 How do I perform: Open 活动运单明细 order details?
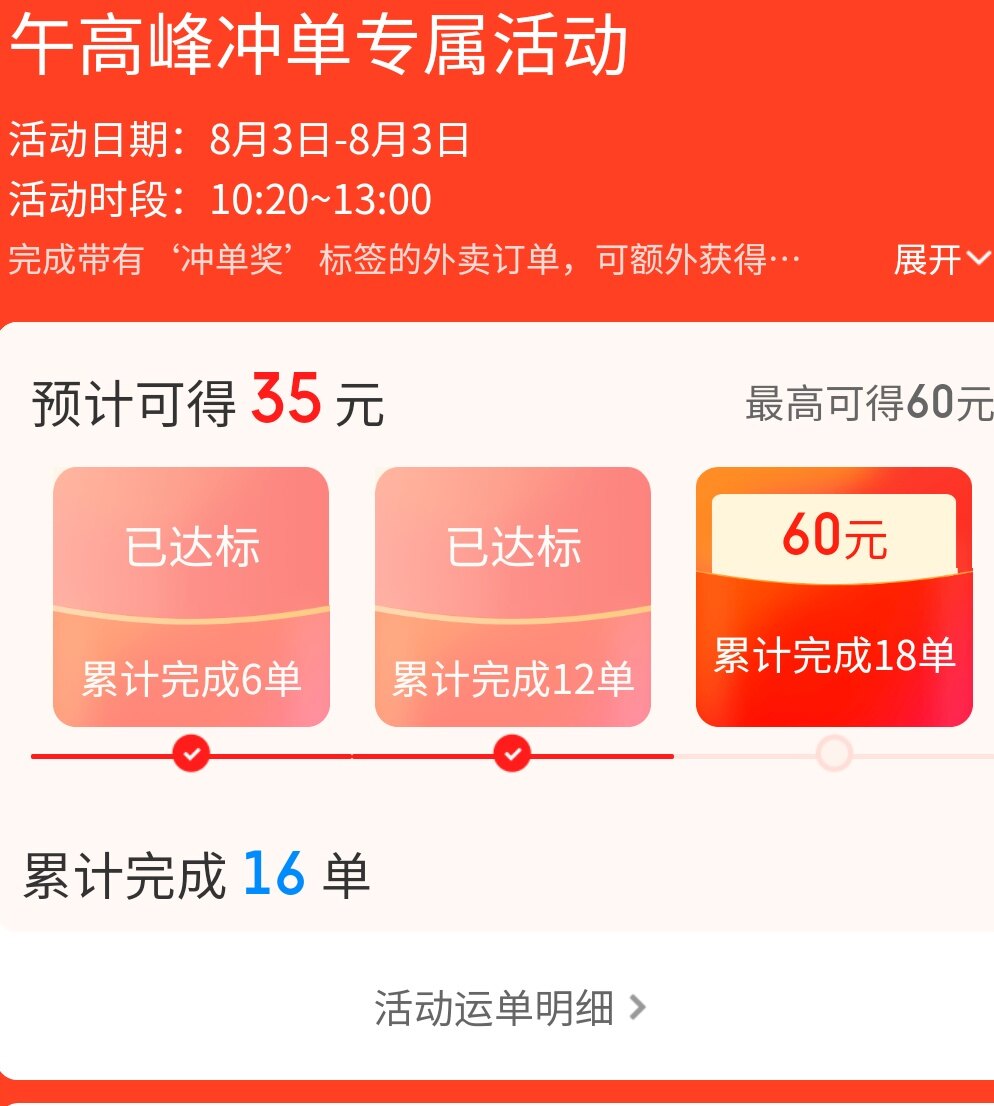510,1008
